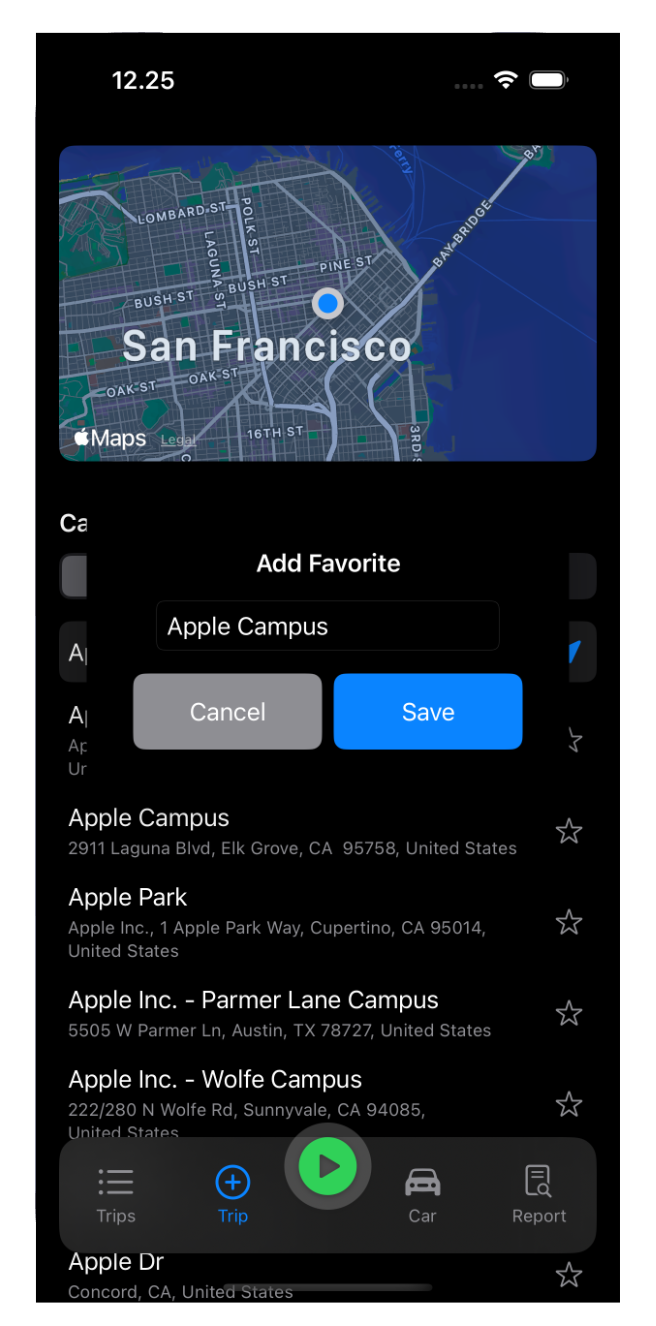Star Apple Campus in Elk Grove

569,831
